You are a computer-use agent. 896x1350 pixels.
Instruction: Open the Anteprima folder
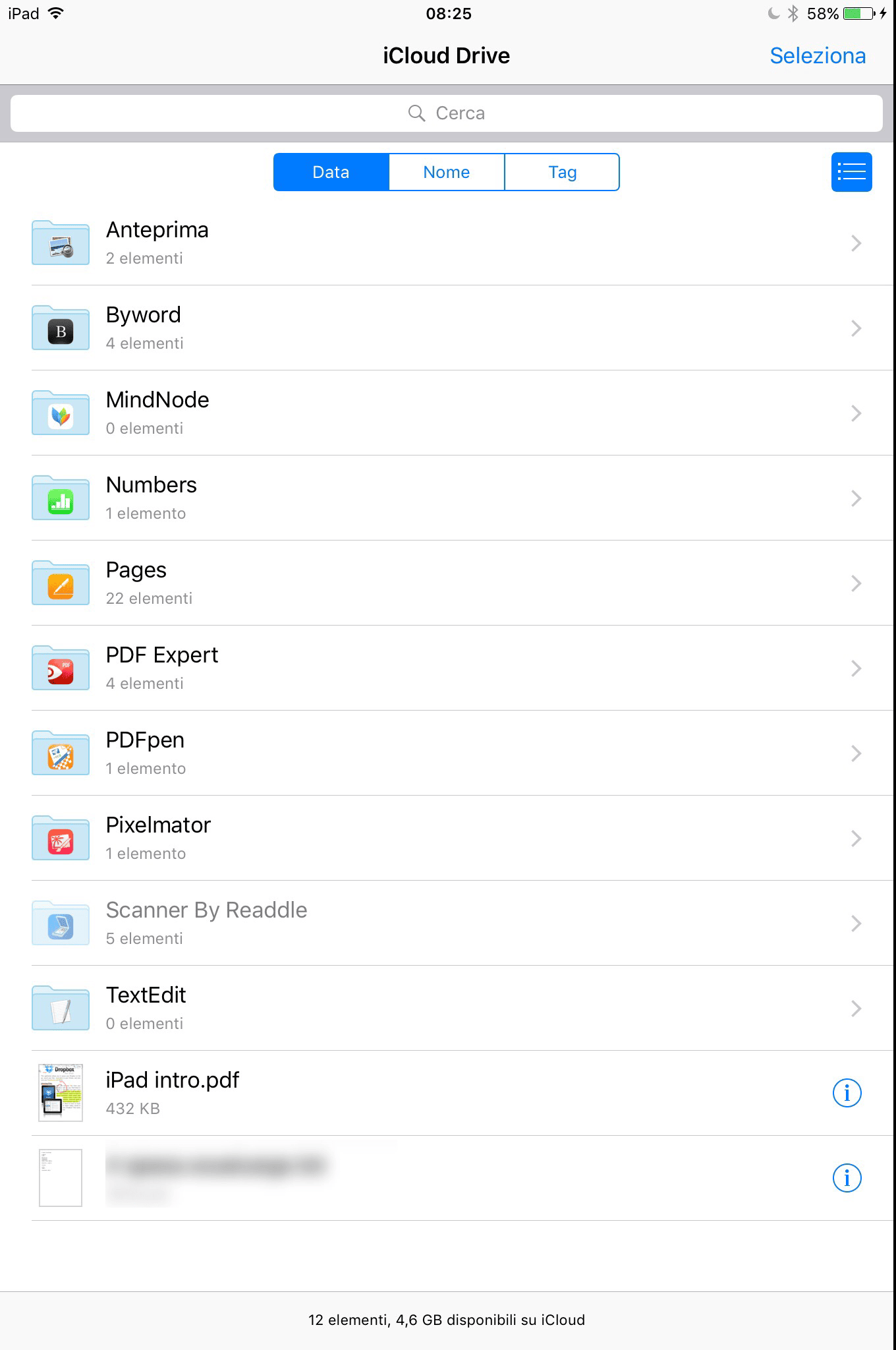(x=448, y=243)
